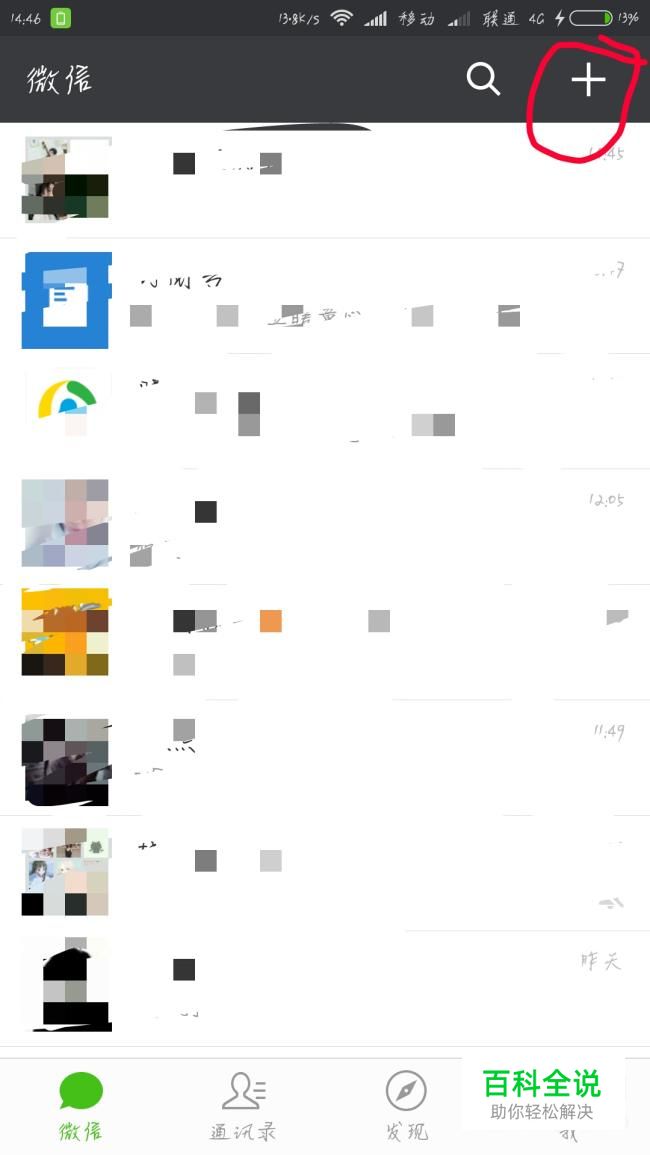This screenshot has width=650, height=1155.
Task: Open the chat with blue document avatar
Action: (x=325, y=297)
